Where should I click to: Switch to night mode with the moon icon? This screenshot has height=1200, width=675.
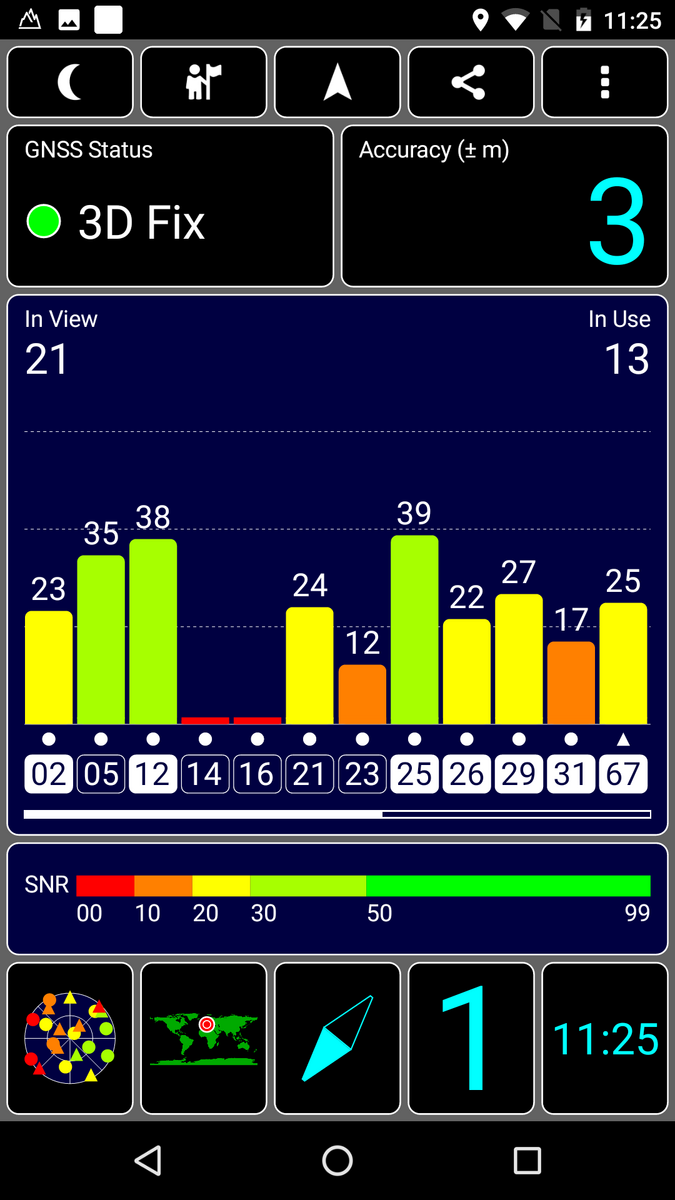click(70, 82)
